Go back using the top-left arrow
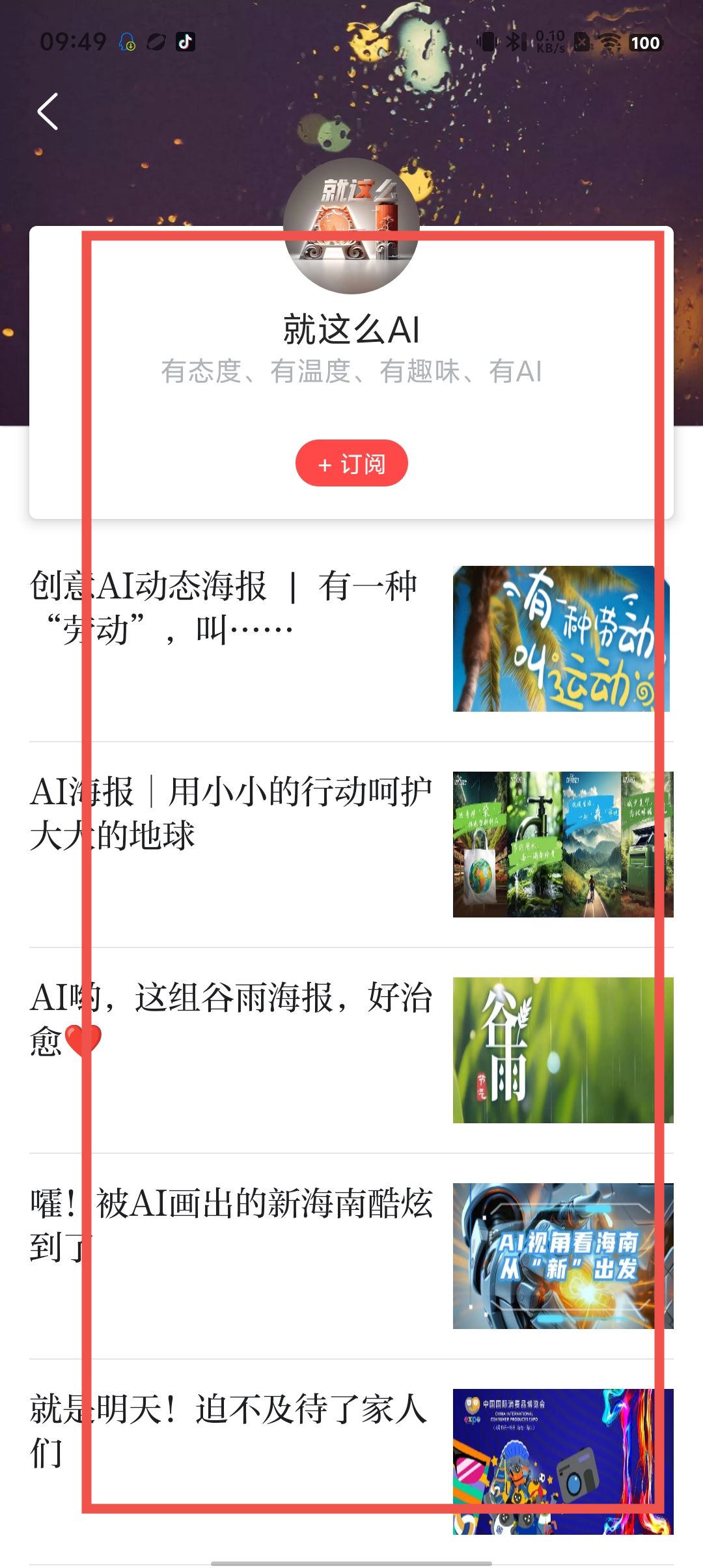 (x=48, y=111)
